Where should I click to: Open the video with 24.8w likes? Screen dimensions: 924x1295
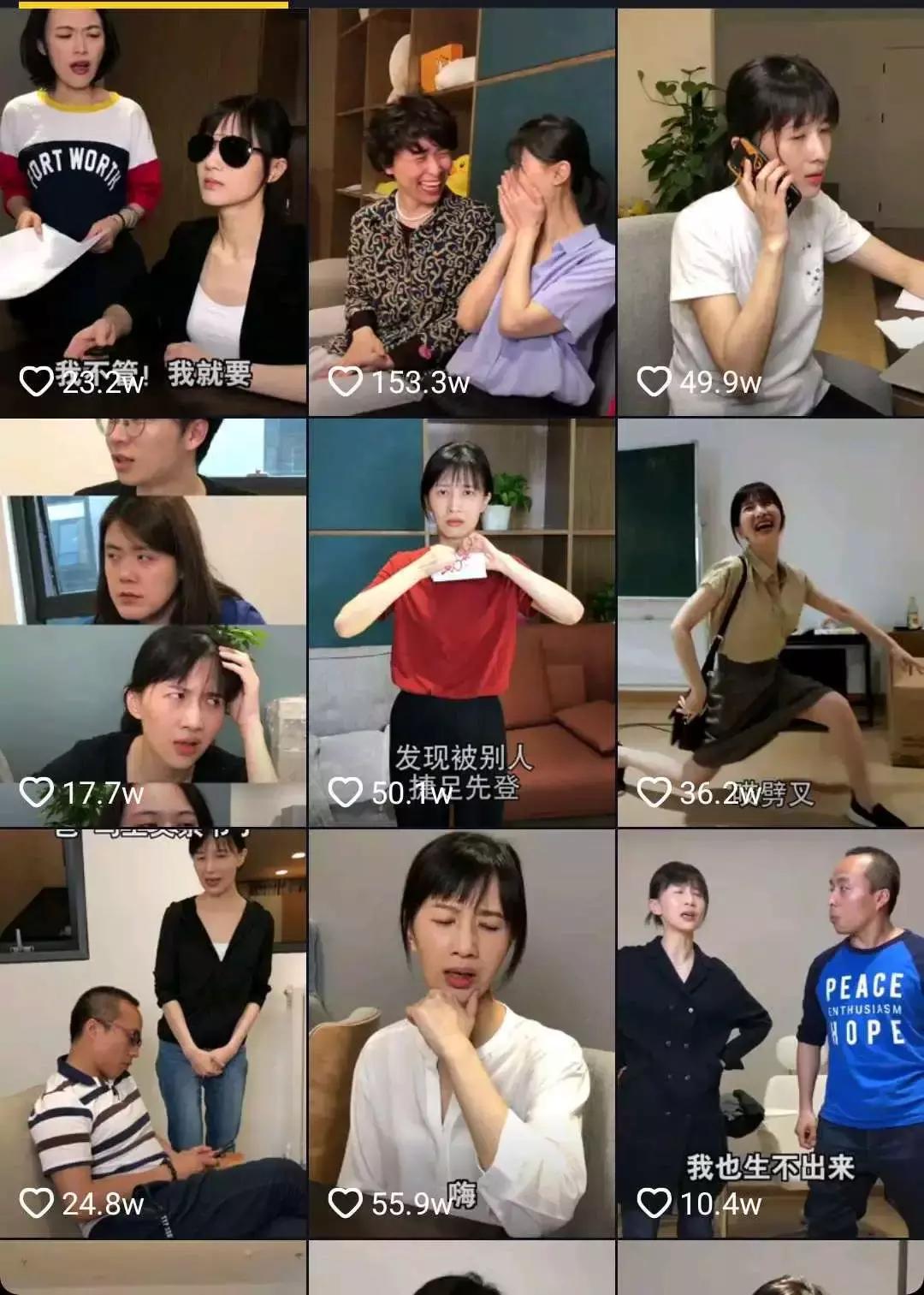pos(153,1034)
